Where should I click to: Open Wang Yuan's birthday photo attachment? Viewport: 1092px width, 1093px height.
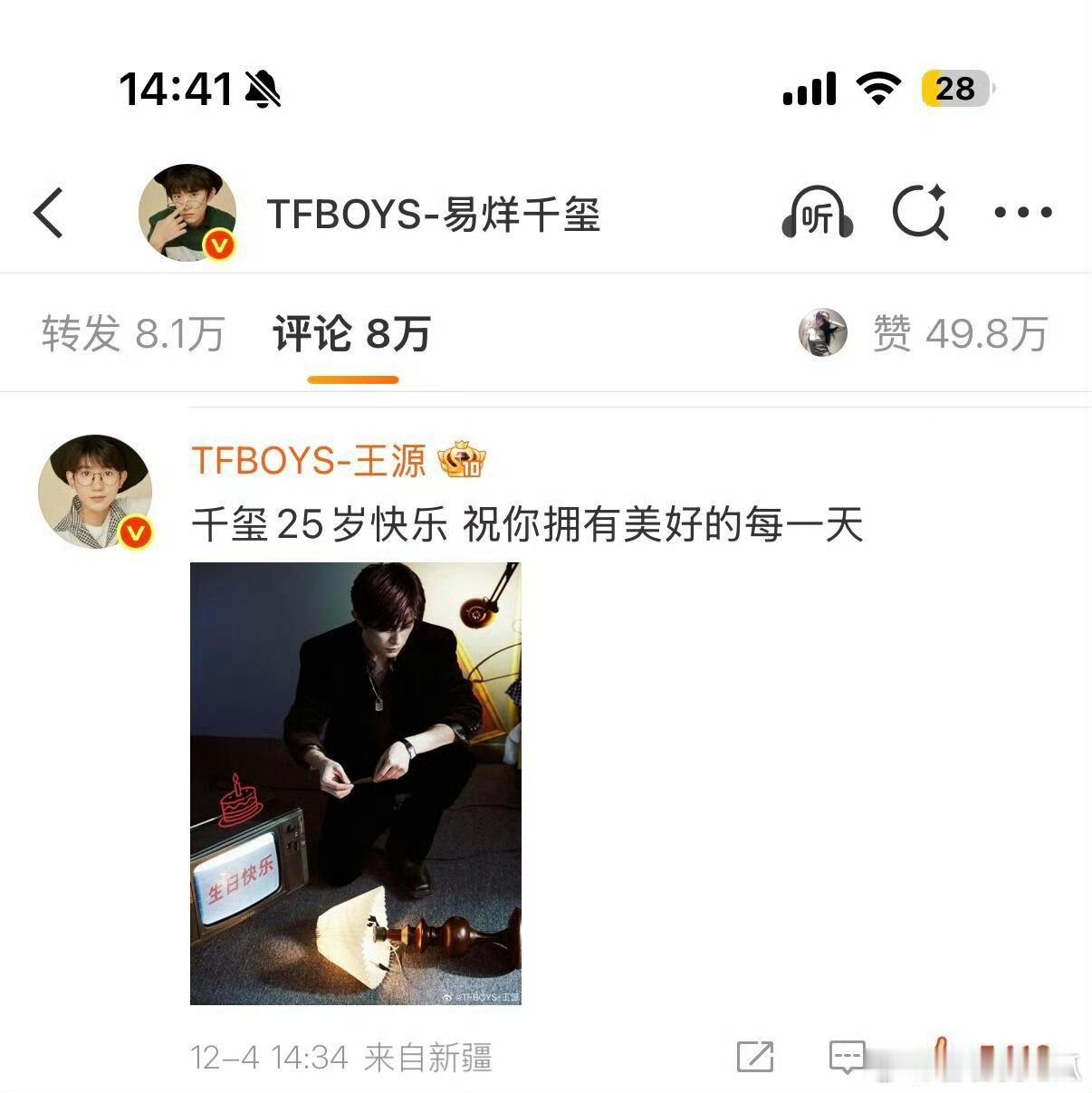pyautogui.click(x=356, y=783)
